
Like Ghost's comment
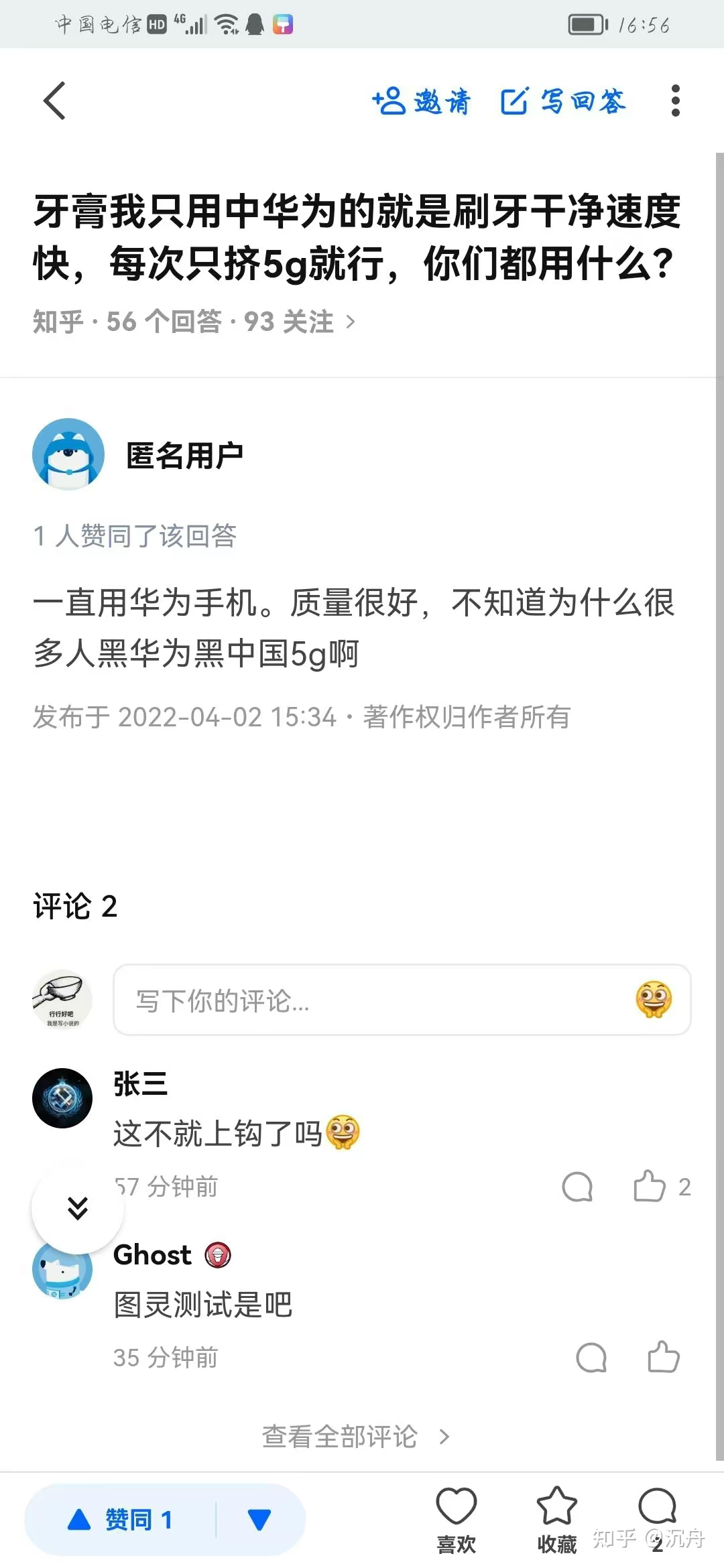click(664, 1358)
